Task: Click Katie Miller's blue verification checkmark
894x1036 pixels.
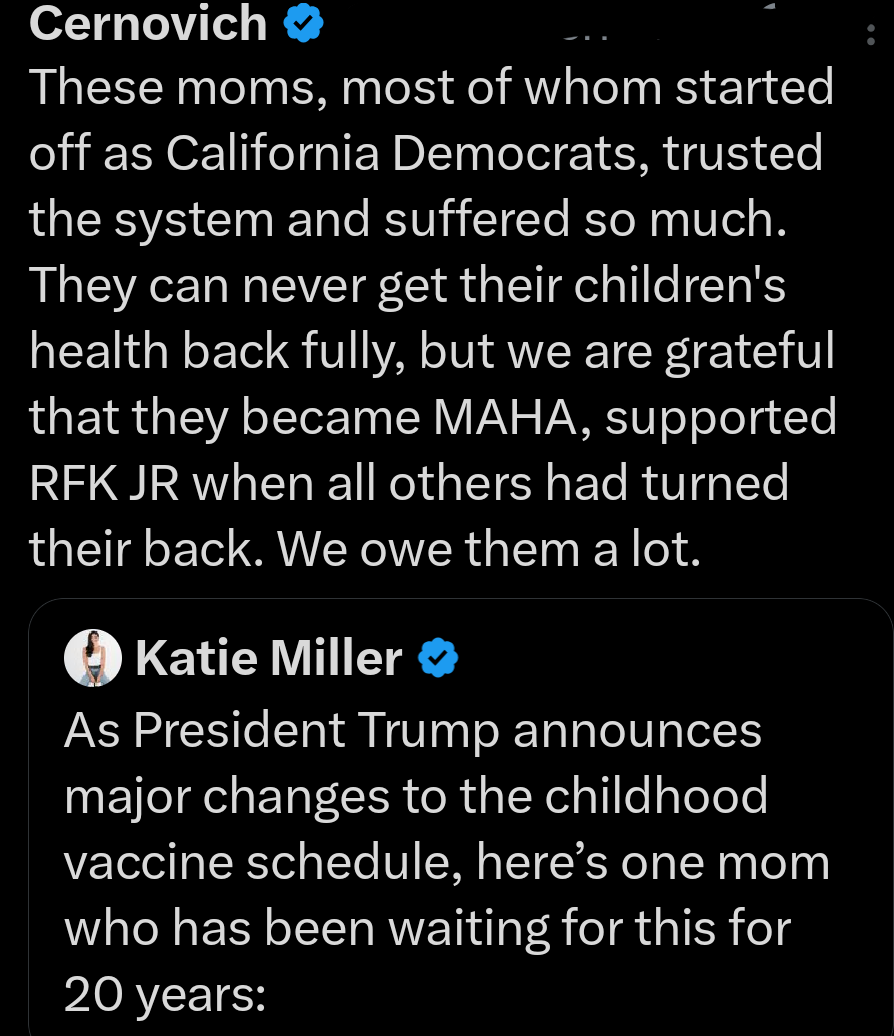Action: 435,657
